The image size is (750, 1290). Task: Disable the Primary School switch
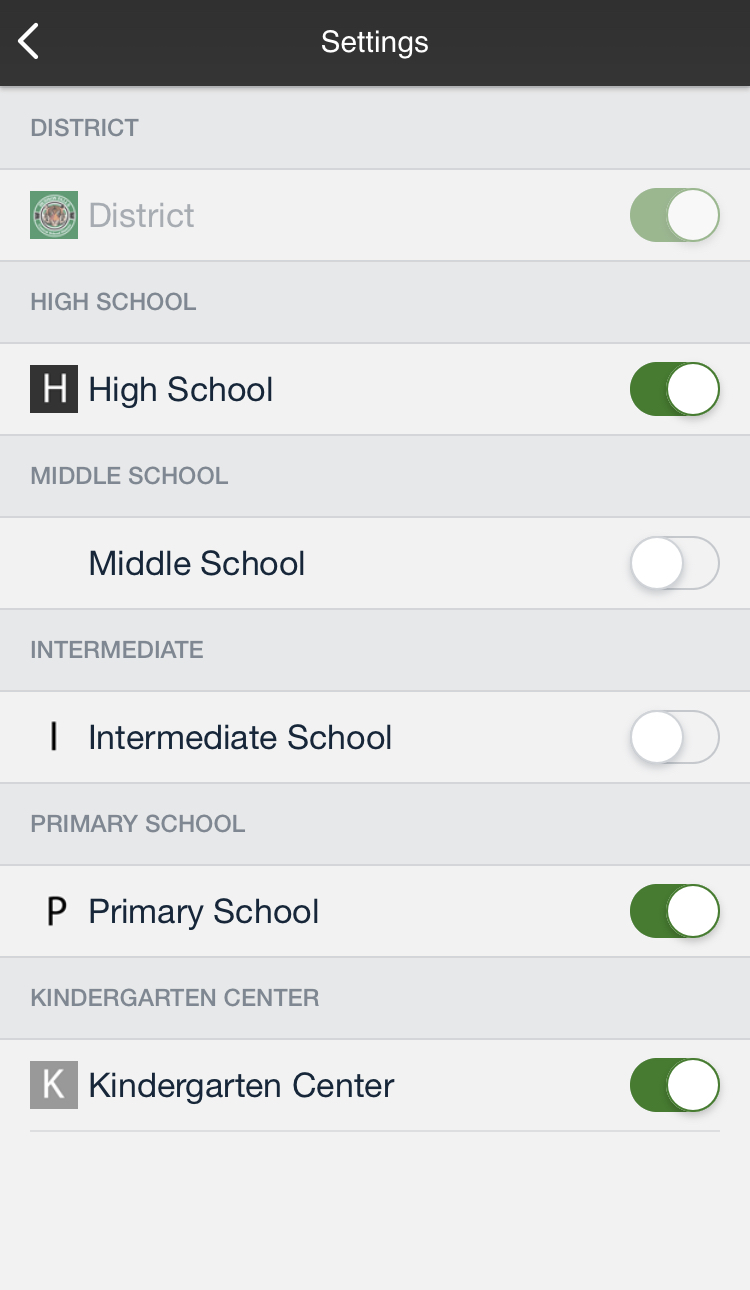point(674,911)
